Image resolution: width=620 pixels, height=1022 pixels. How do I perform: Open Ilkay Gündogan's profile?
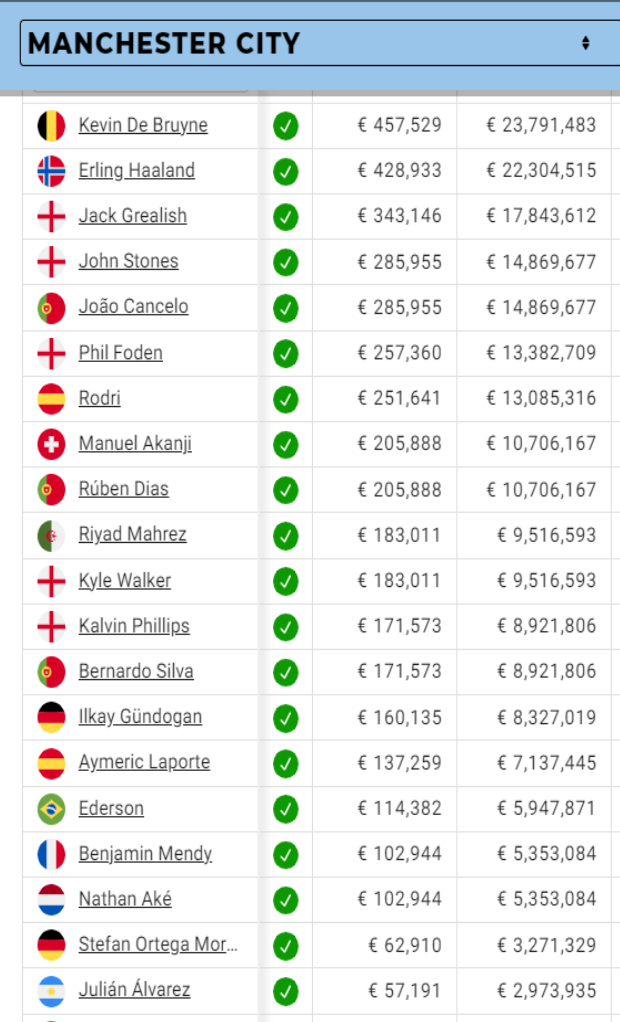coord(140,717)
